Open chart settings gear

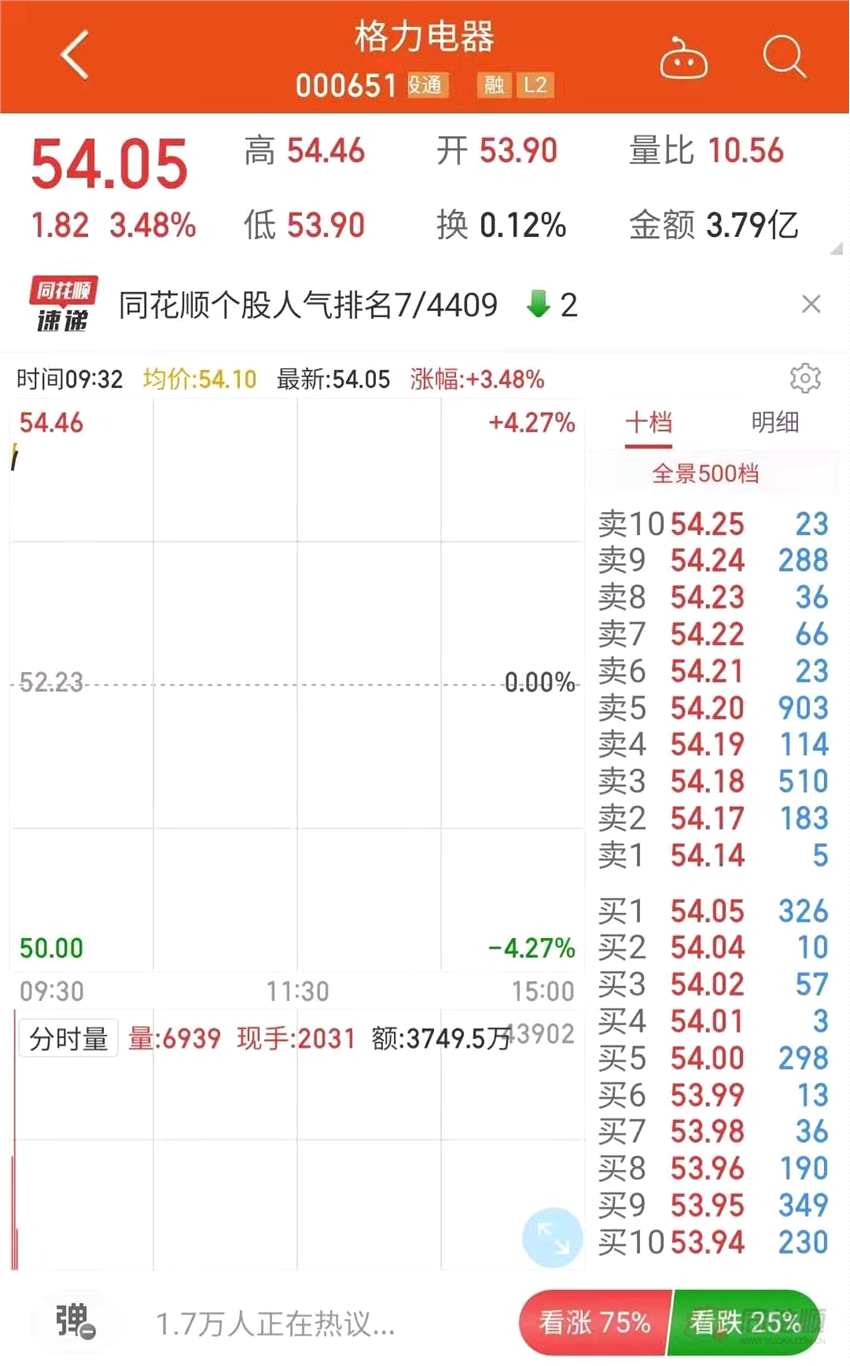(805, 378)
